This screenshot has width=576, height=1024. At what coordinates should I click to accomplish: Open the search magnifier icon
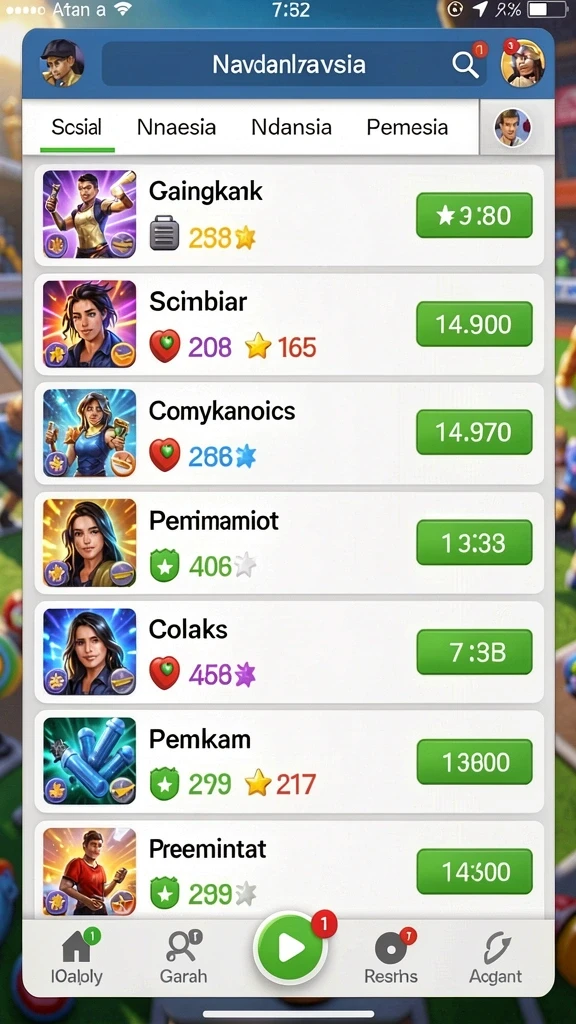[464, 65]
